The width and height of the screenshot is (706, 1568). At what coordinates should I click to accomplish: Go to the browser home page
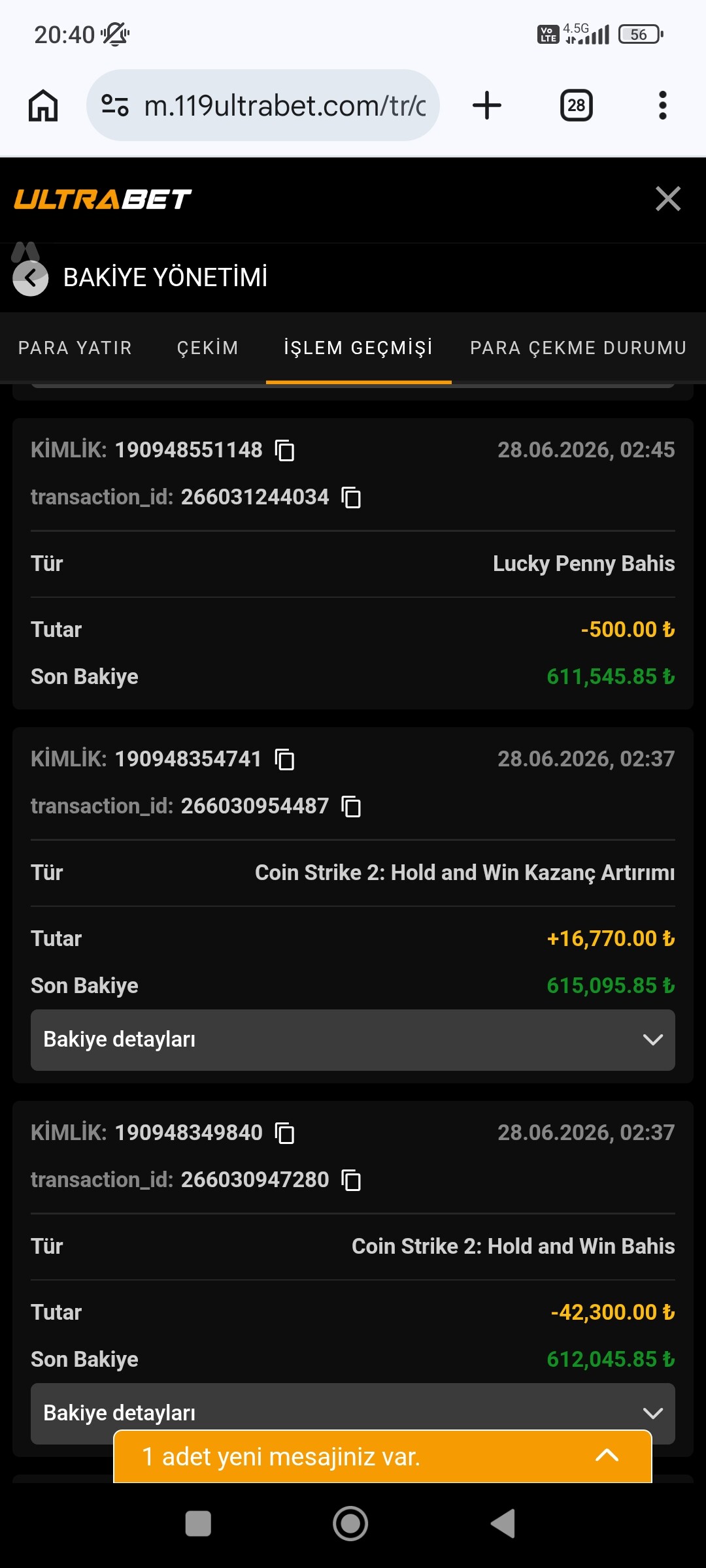[x=43, y=105]
